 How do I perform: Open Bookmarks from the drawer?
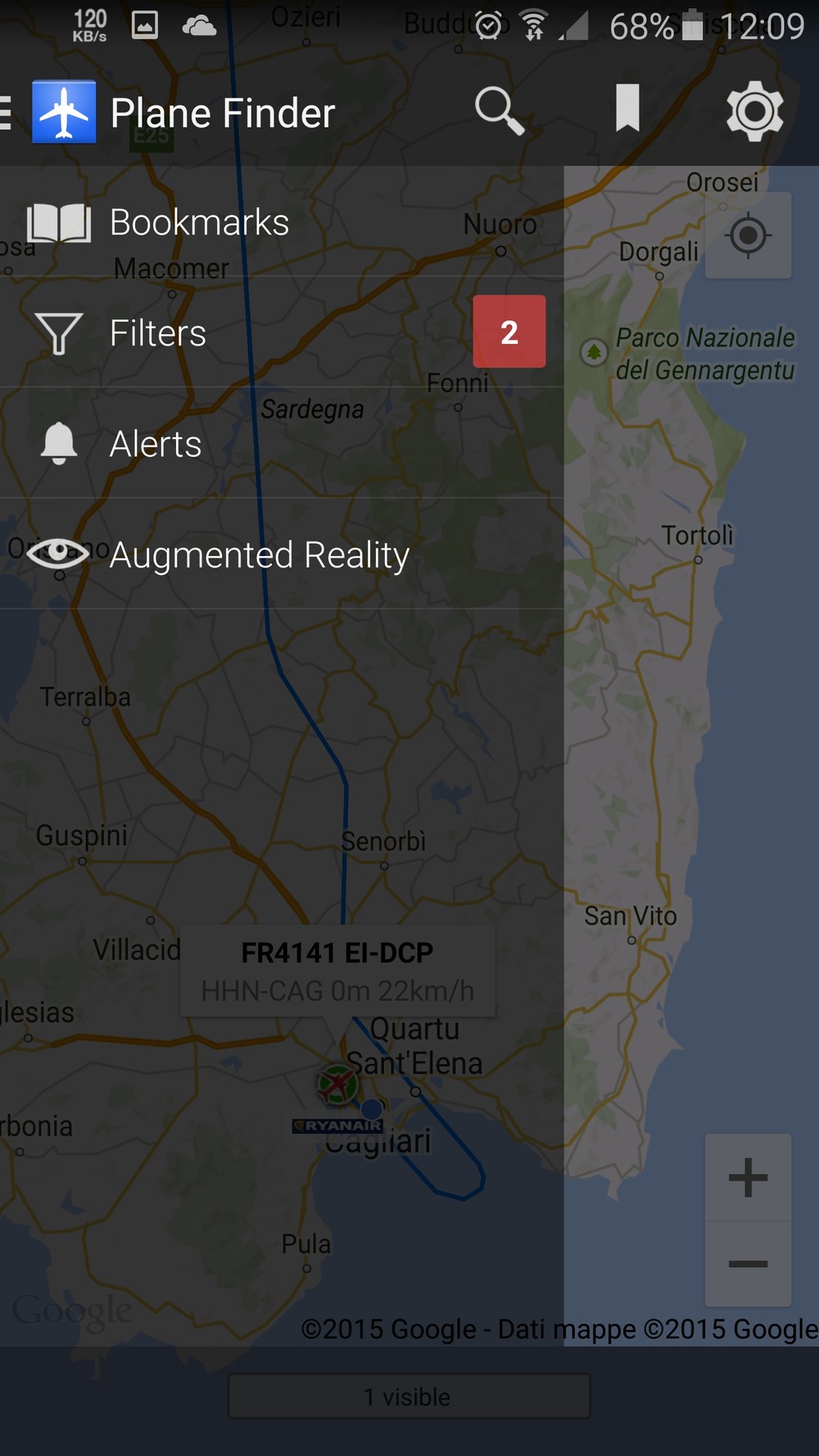(199, 223)
